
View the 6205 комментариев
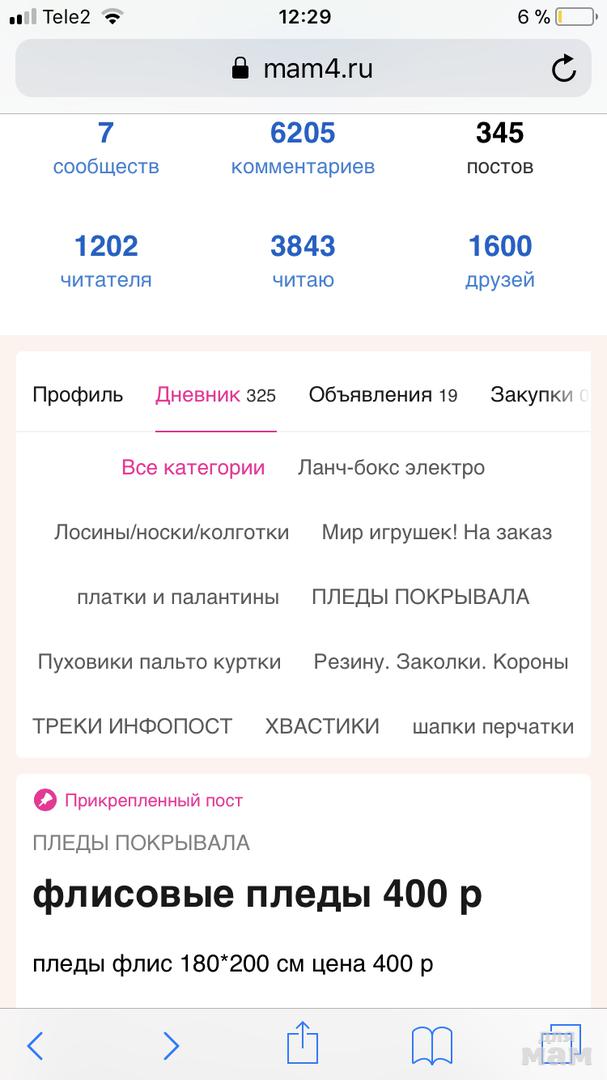coord(302,148)
